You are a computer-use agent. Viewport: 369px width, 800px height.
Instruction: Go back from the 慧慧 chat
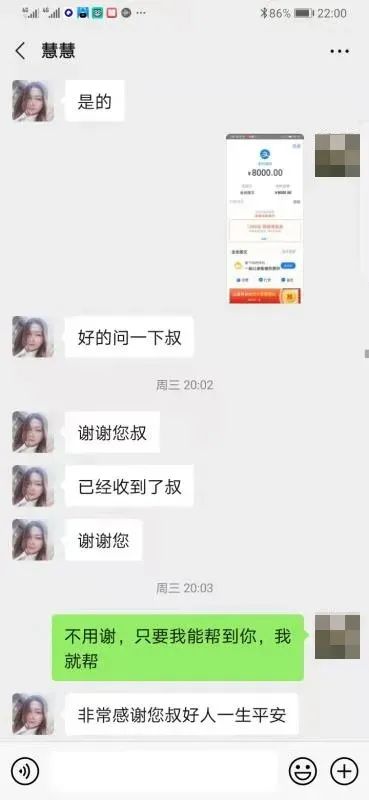coord(20,51)
